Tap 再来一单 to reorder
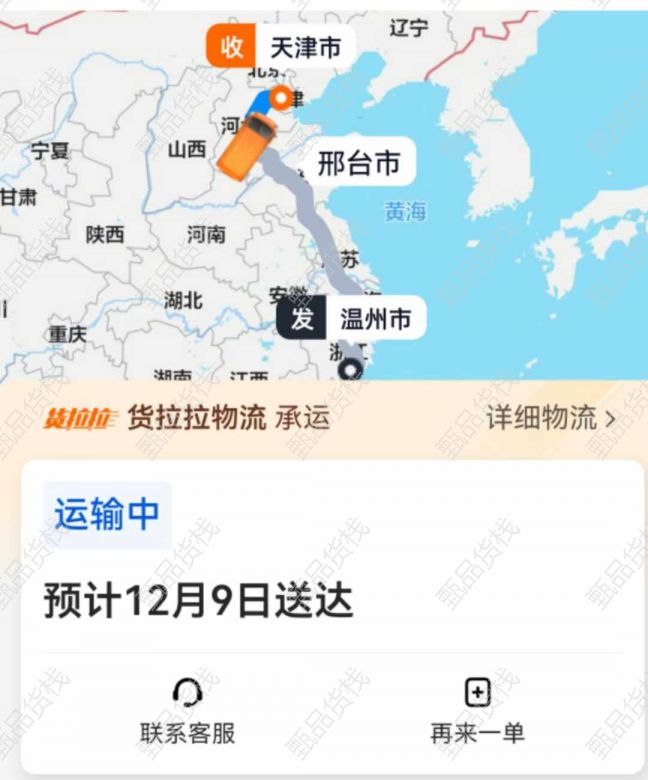This screenshot has width=648, height=780. [x=477, y=712]
